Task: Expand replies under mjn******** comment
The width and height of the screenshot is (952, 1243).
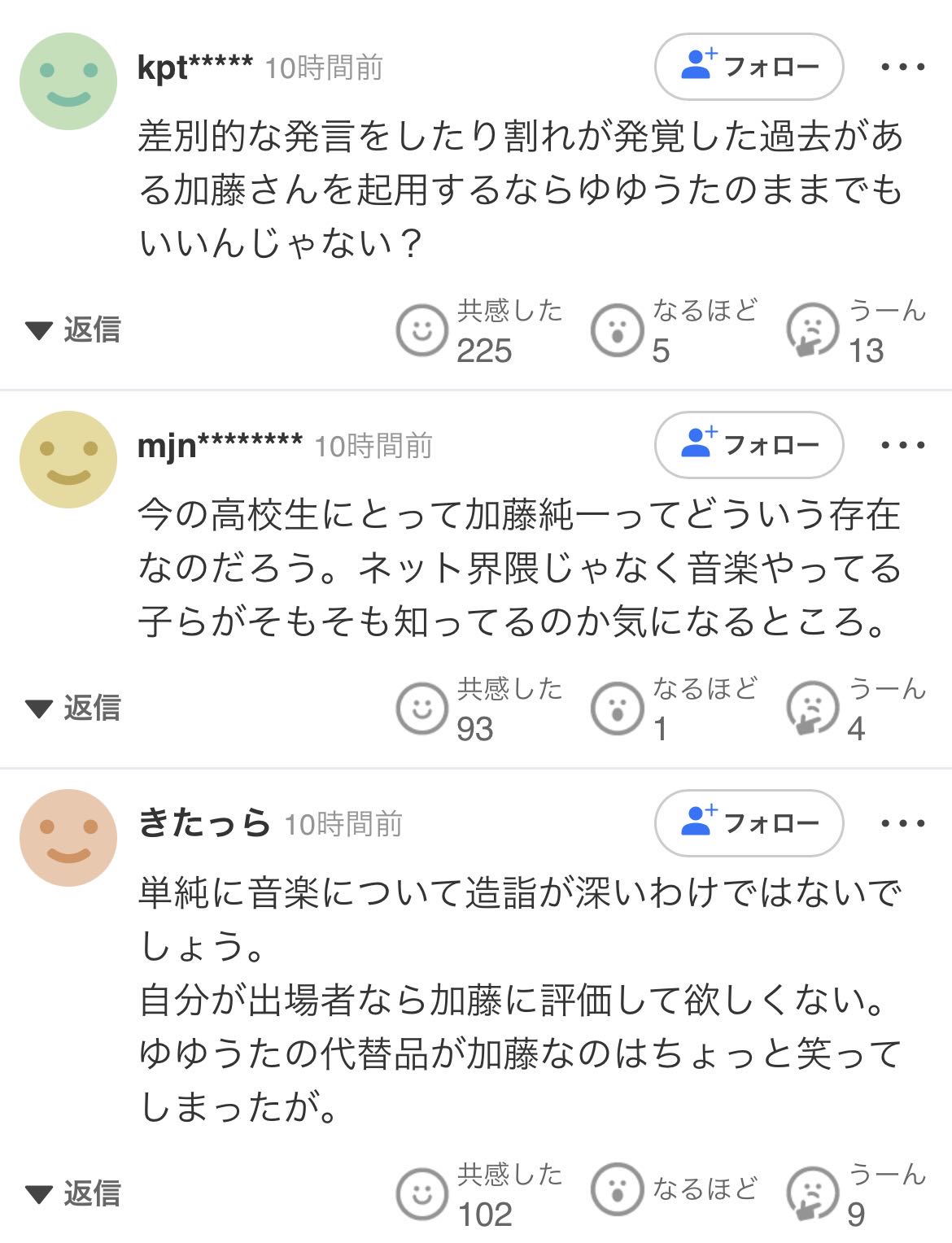Action: [73, 709]
